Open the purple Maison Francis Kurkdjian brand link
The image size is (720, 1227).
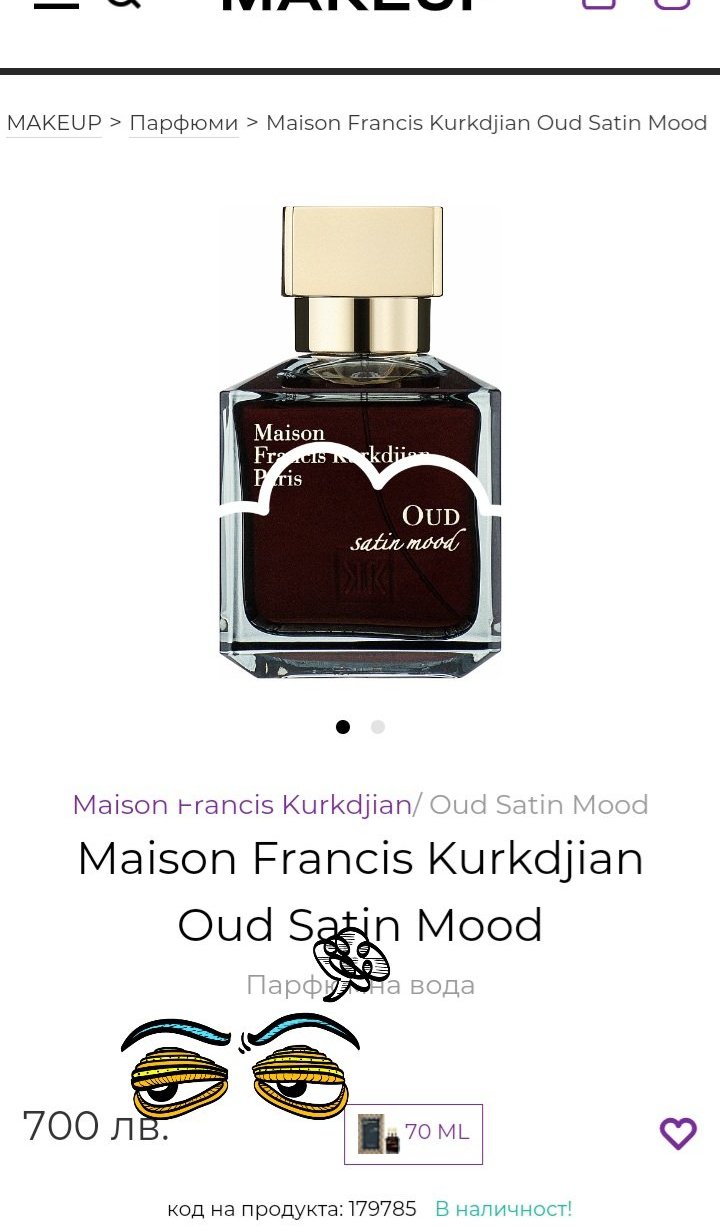pos(242,804)
